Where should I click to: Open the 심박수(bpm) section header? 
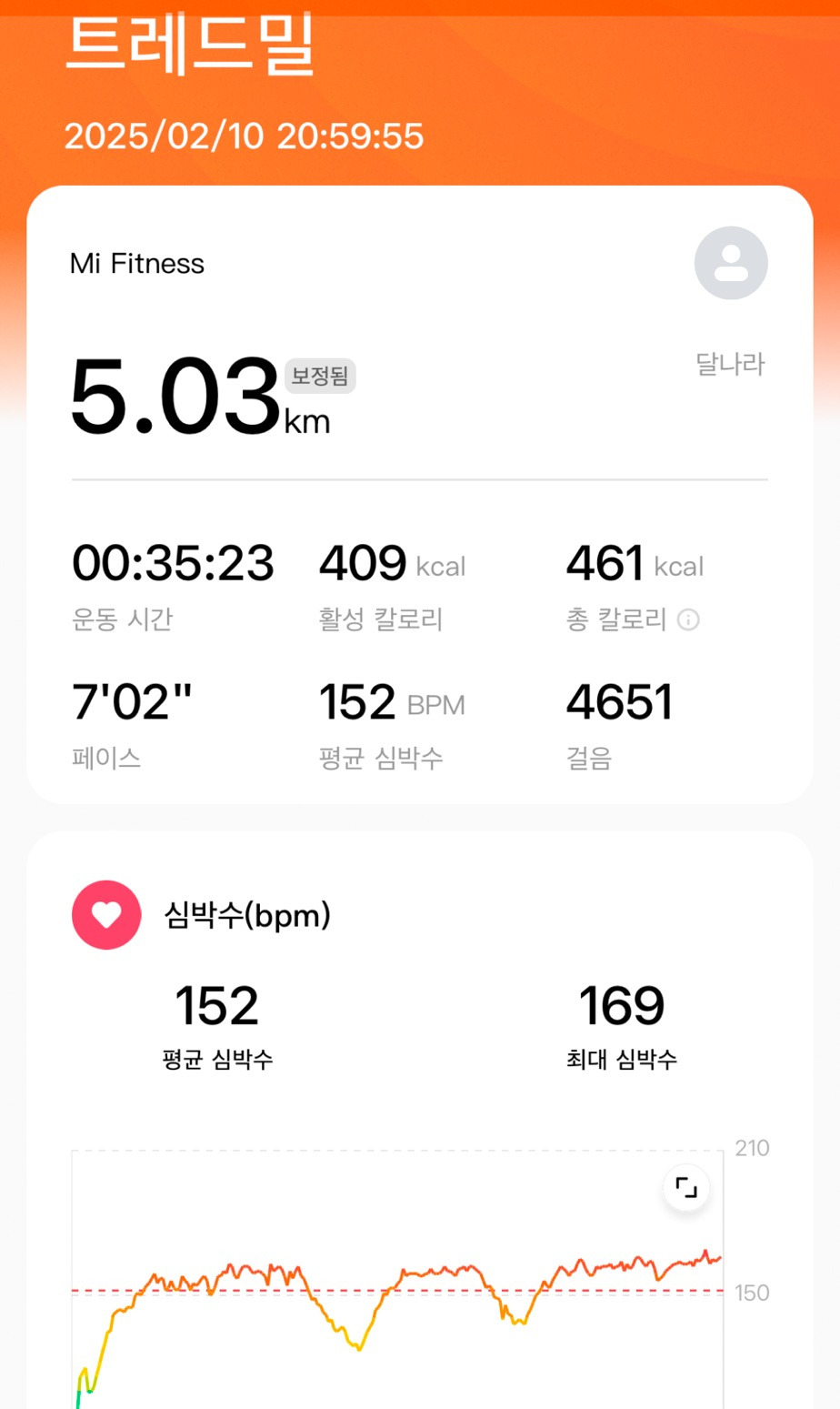point(244,915)
